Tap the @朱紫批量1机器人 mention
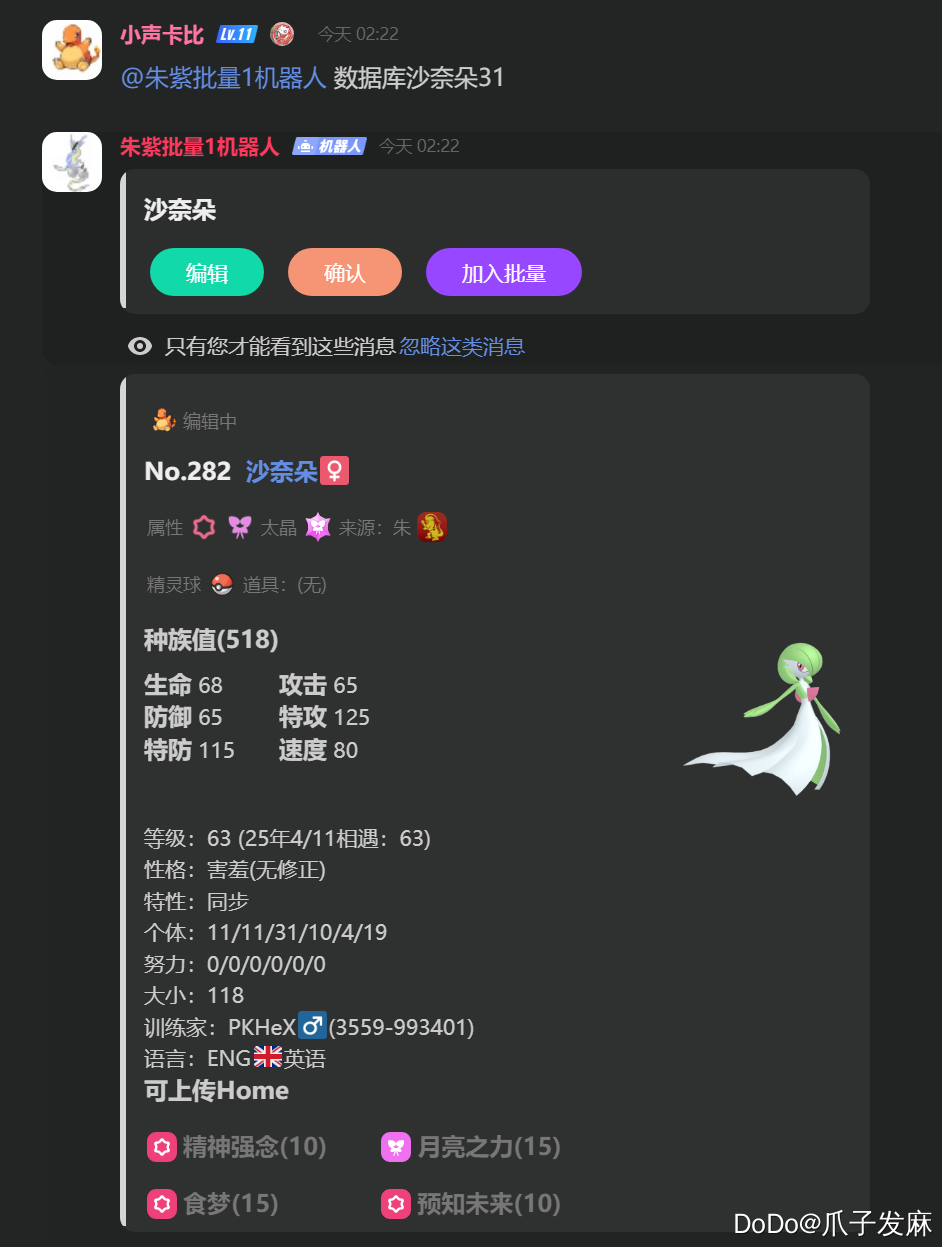The height and width of the screenshot is (1247, 942). pos(224,78)
